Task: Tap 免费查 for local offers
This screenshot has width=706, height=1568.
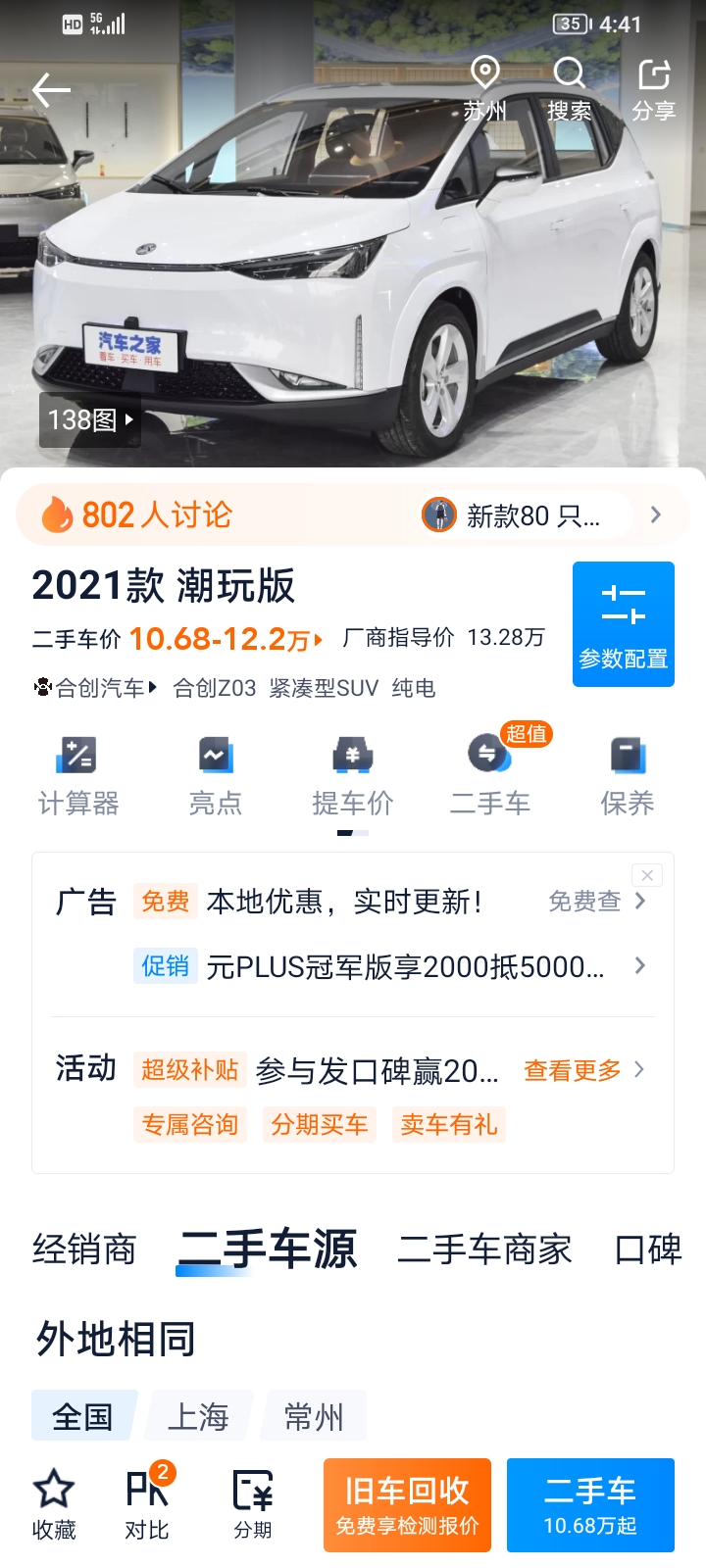Action: point(597,901)
